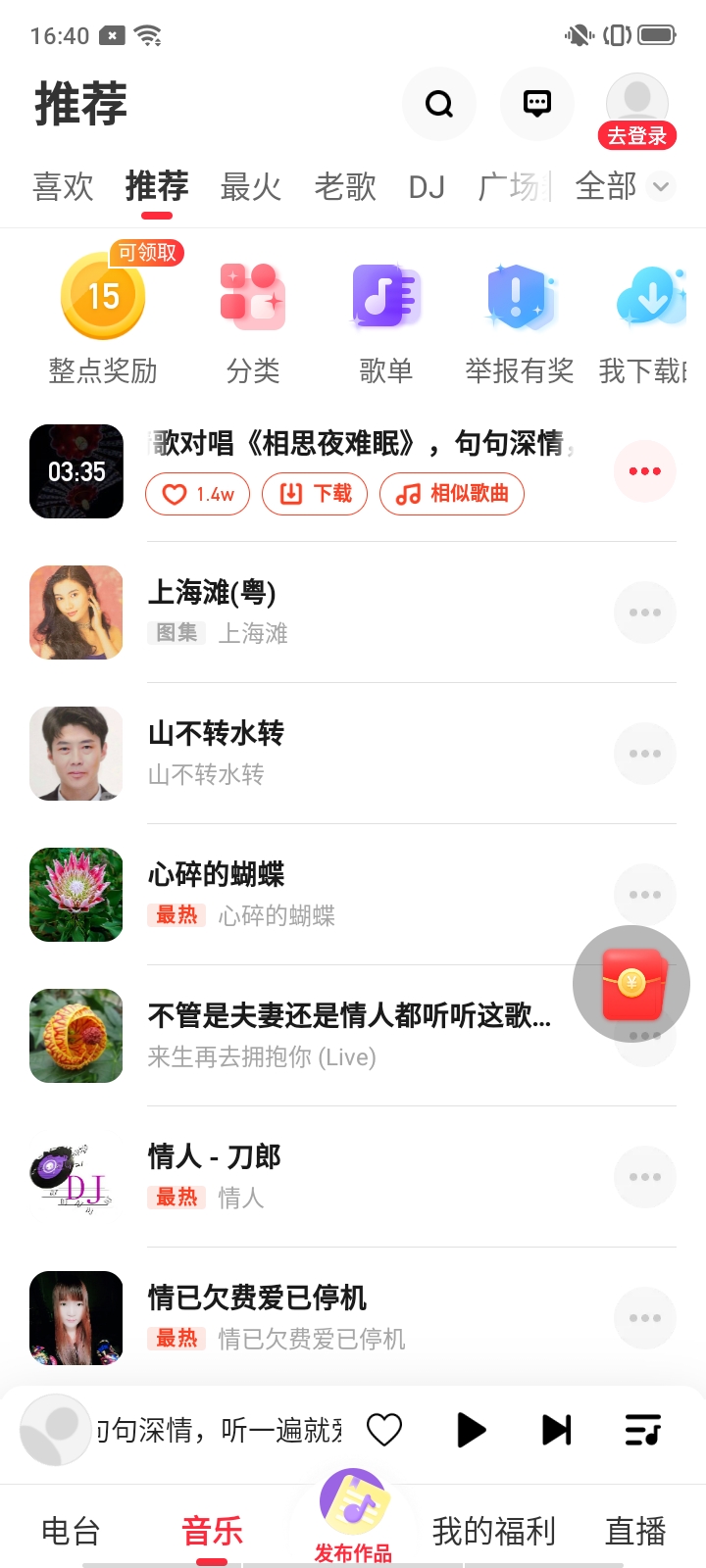Switch to the 最火 tab
706x1568 pixels.
(x=251, y=186)
